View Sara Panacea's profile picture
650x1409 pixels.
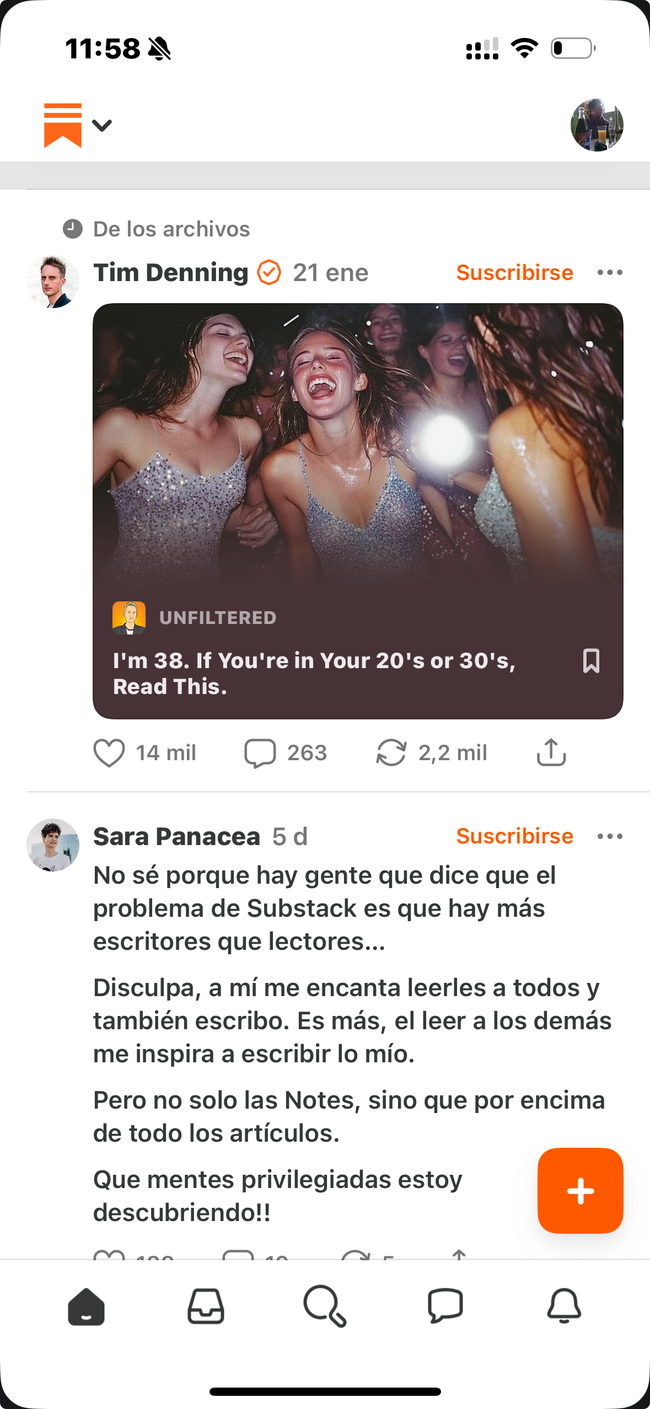[x=52, y=845]
